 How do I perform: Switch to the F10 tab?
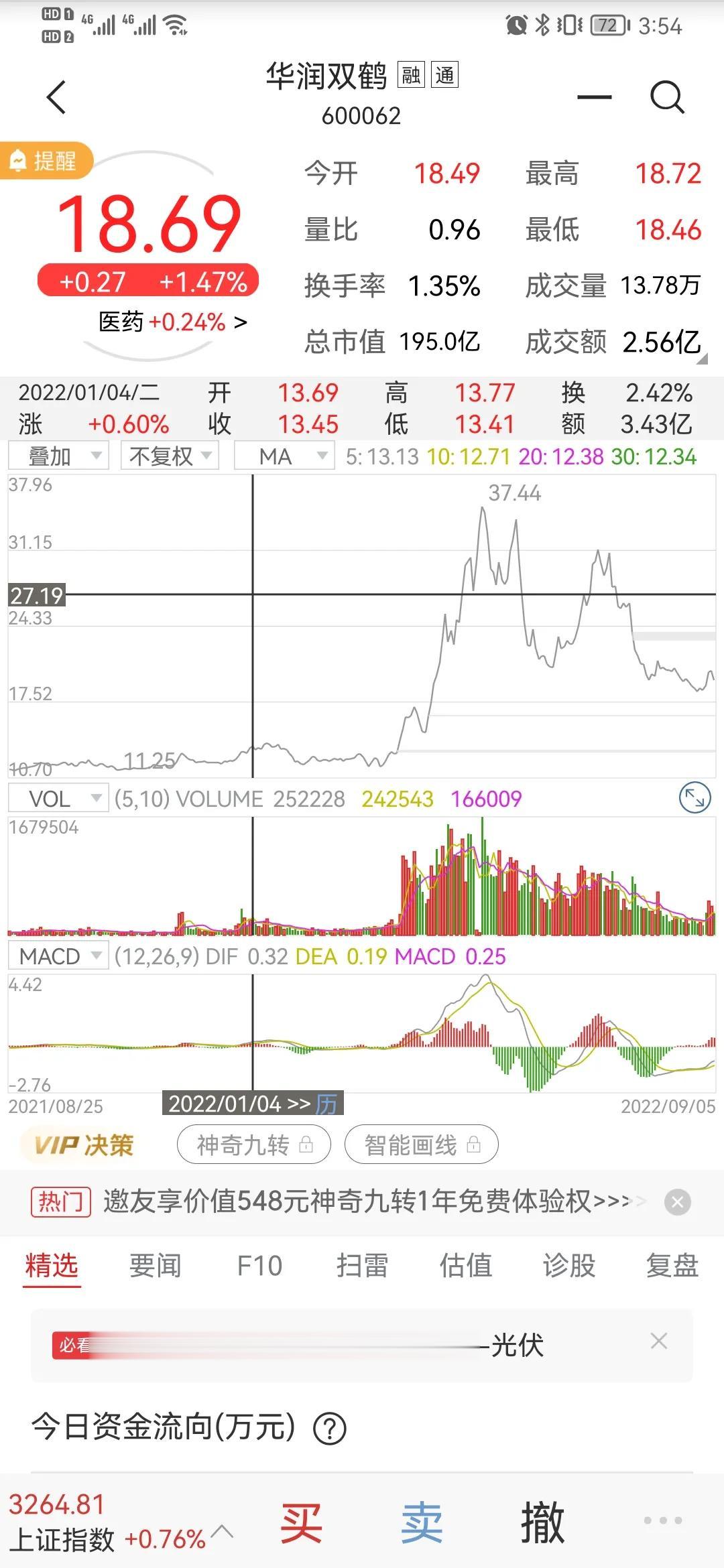(259, 1266)
